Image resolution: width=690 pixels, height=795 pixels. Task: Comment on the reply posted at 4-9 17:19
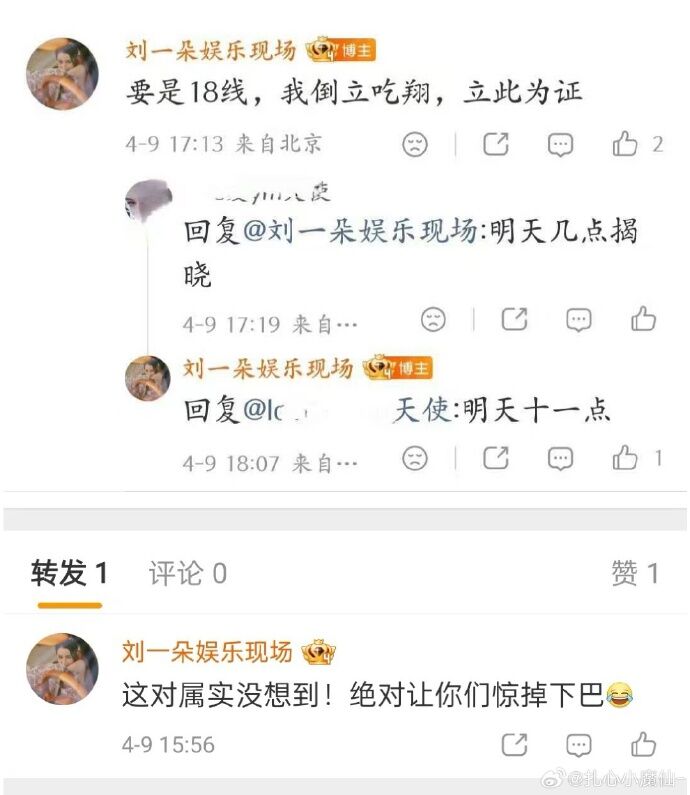coord(578,319)
